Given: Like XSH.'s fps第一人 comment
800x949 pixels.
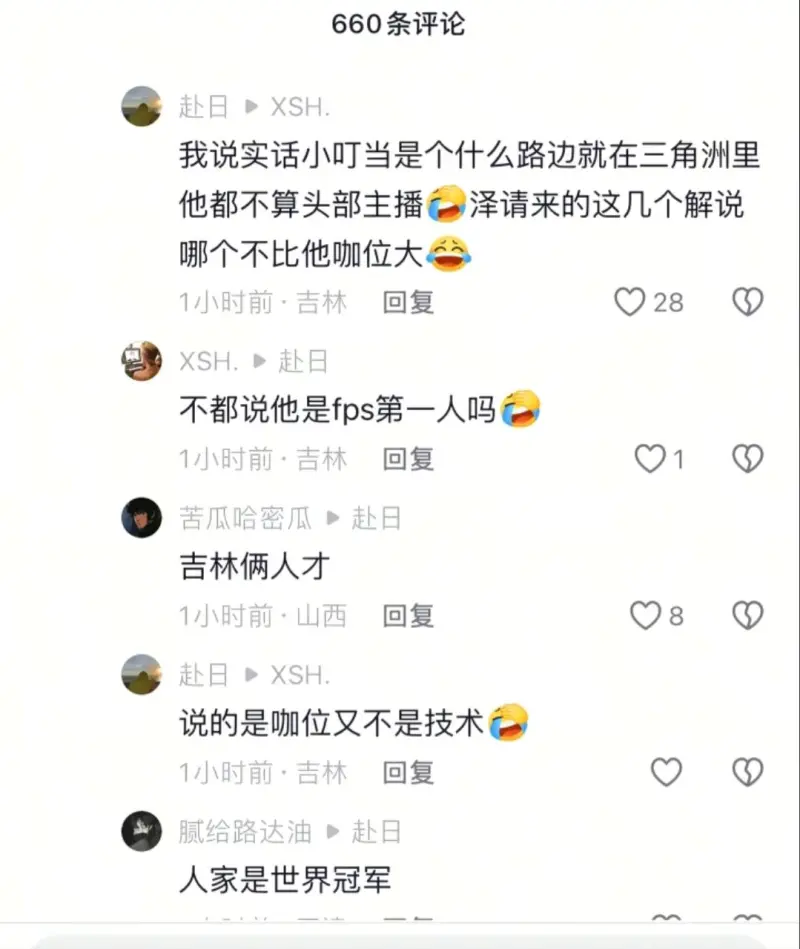Looking at the screenshot, I should [x=651, y=459].
